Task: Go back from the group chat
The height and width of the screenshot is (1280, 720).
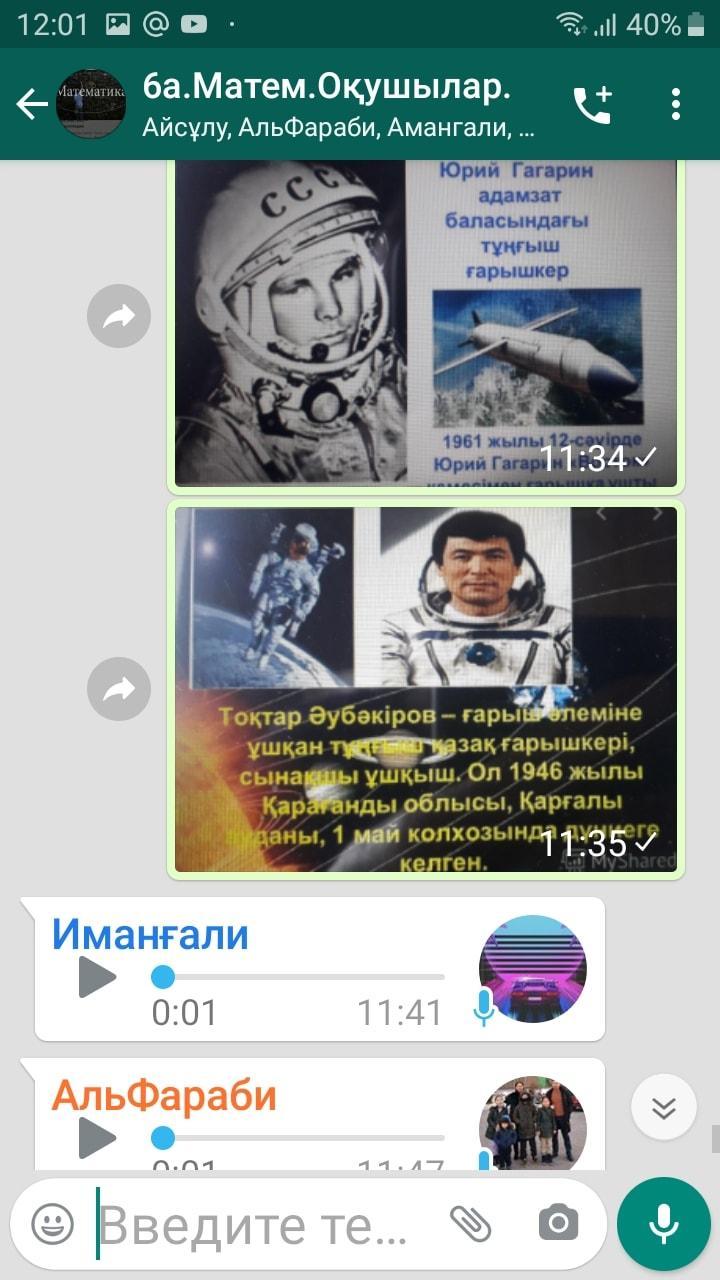Action: point(32,104)
